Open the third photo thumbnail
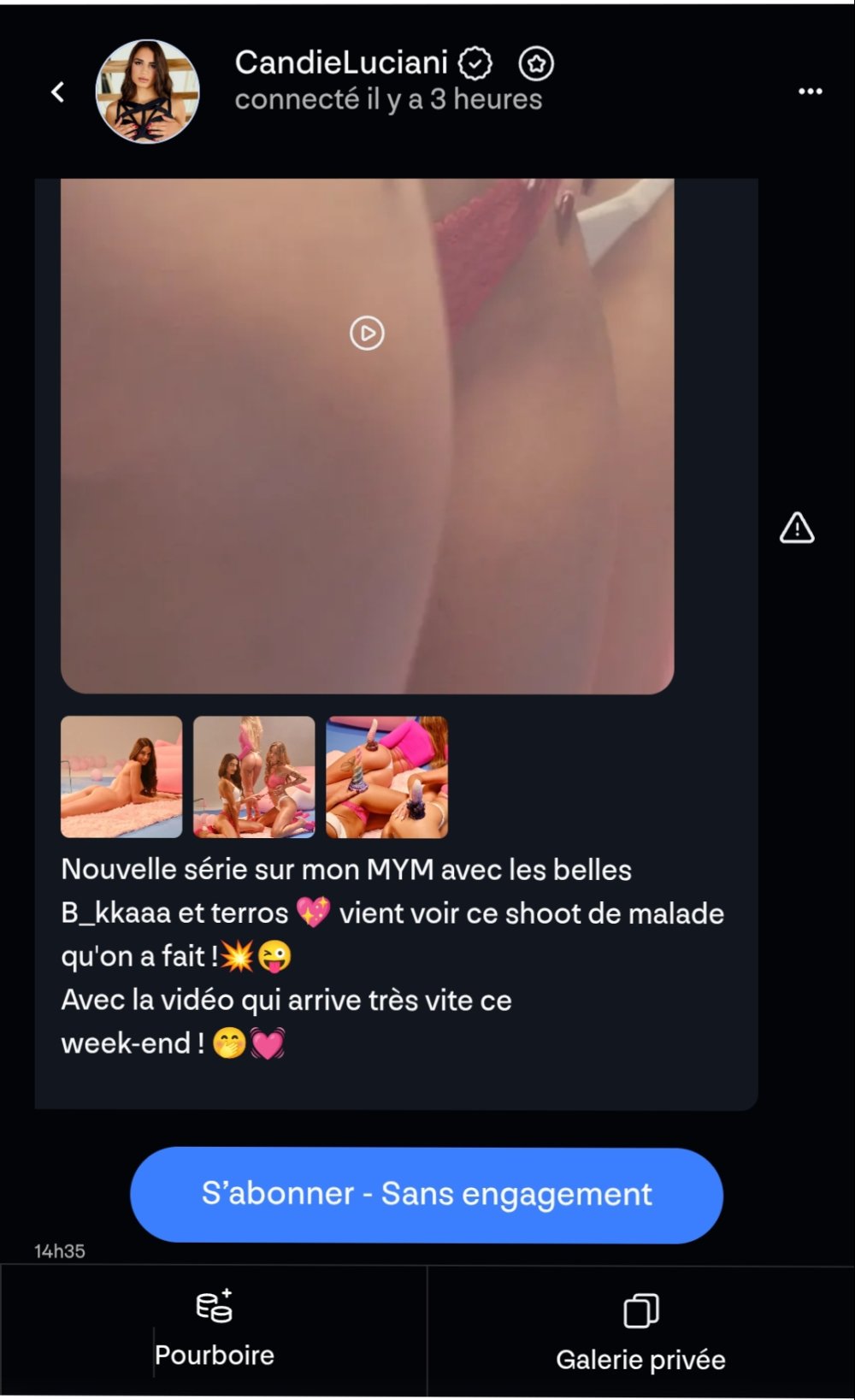The height and width of the screenshot is (1400, 855). (386, 777)
